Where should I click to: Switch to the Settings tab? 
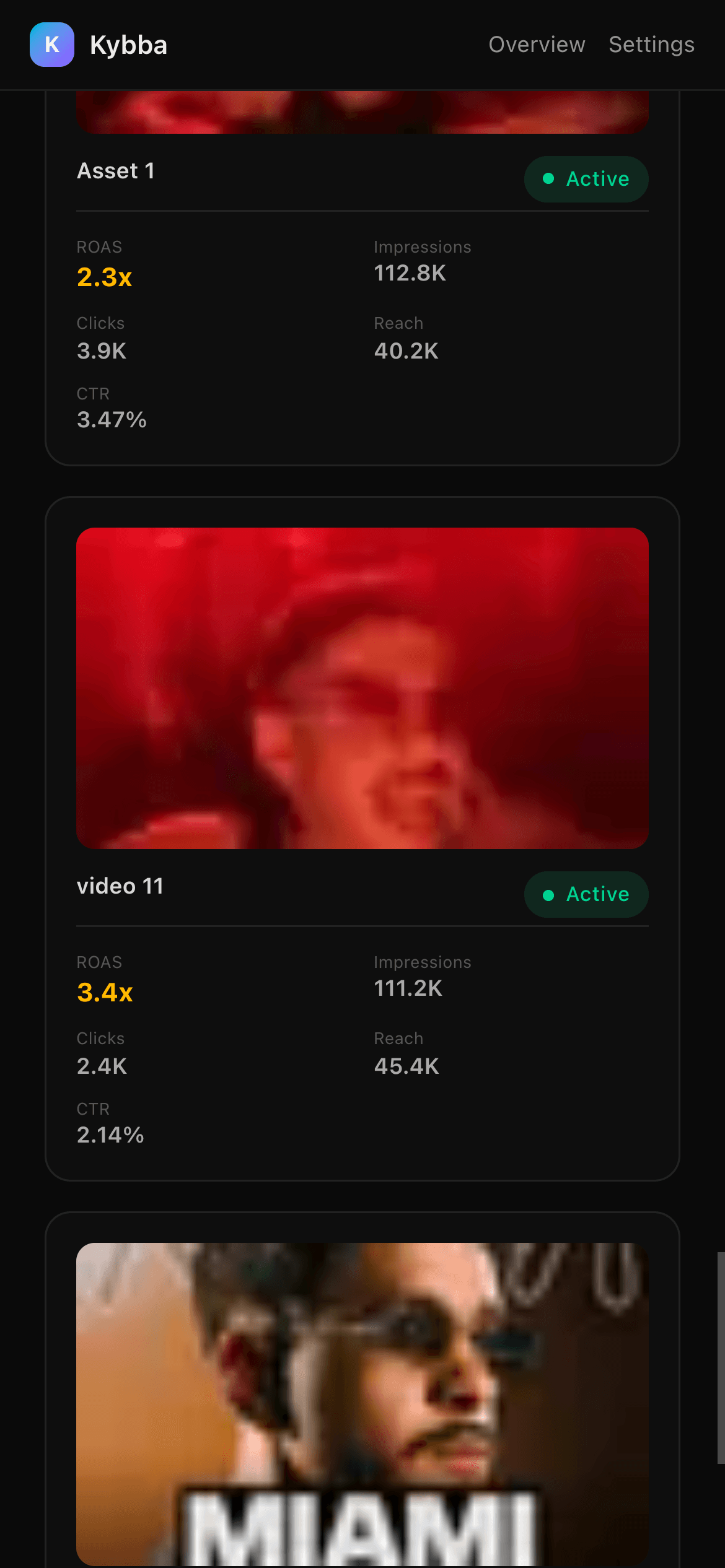pyautogui.click(x=651, y=45)
